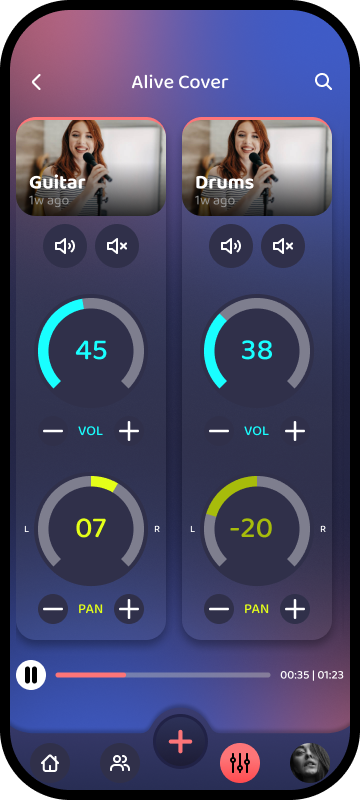360x800 pixels.
Task: Unmute the Guitar track with the speaker icon
Action: click(x=65, y=246)
